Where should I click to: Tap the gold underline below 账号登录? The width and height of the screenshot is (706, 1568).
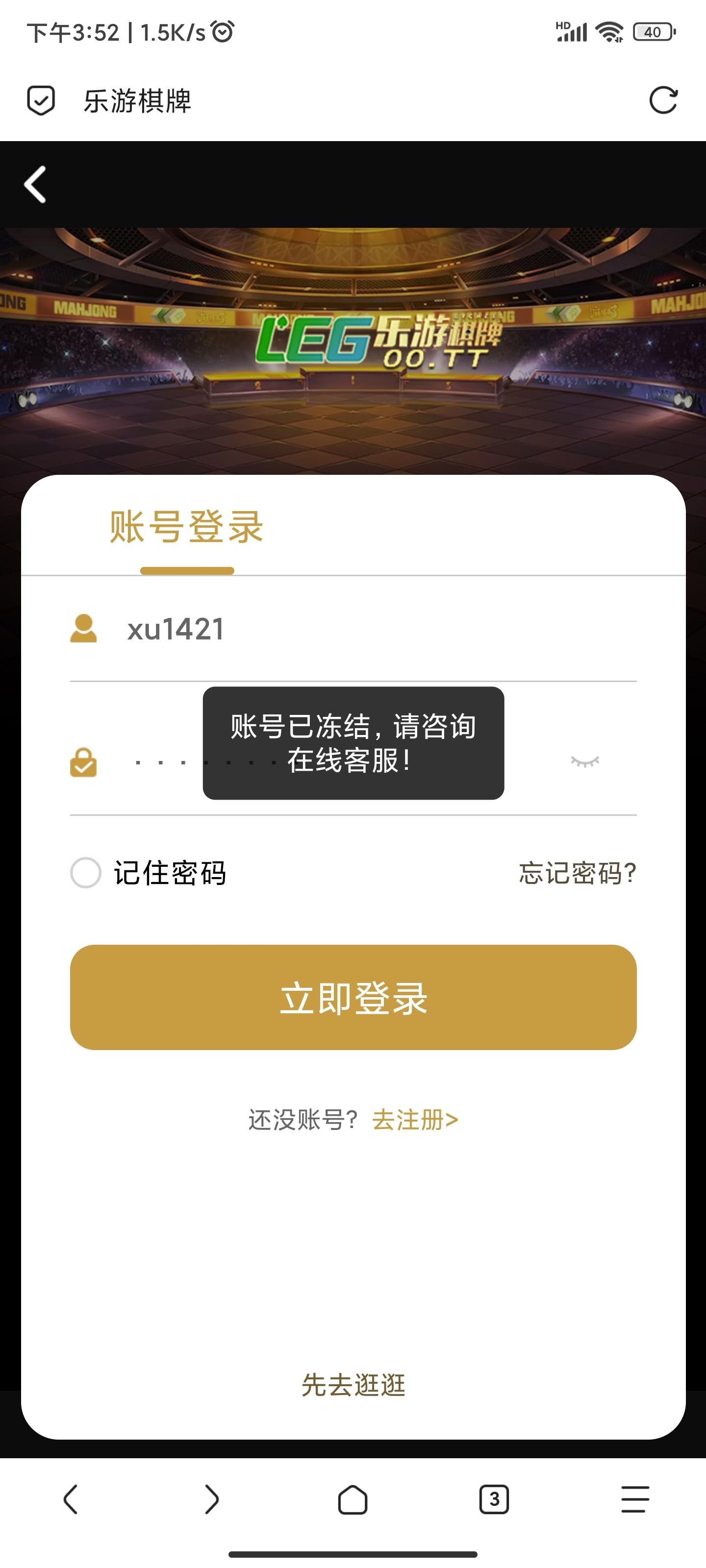coord(186,570)
